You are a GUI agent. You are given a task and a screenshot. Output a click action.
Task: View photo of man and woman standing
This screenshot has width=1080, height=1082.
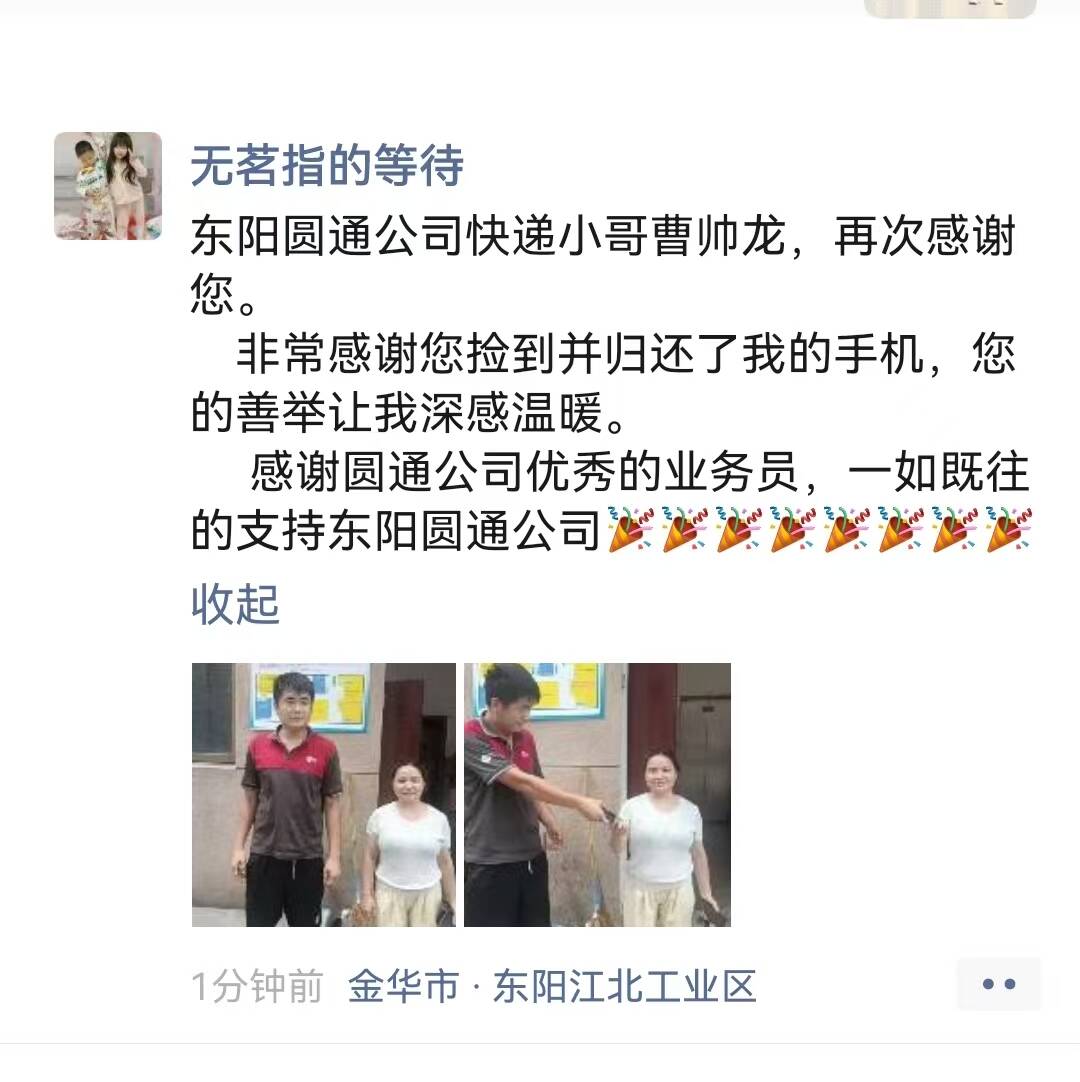323,794
